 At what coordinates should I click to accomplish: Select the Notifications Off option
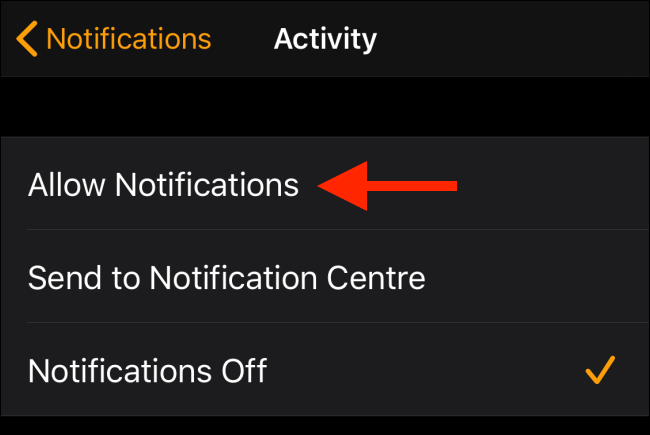pyautogui.click(x=148, y=371)
